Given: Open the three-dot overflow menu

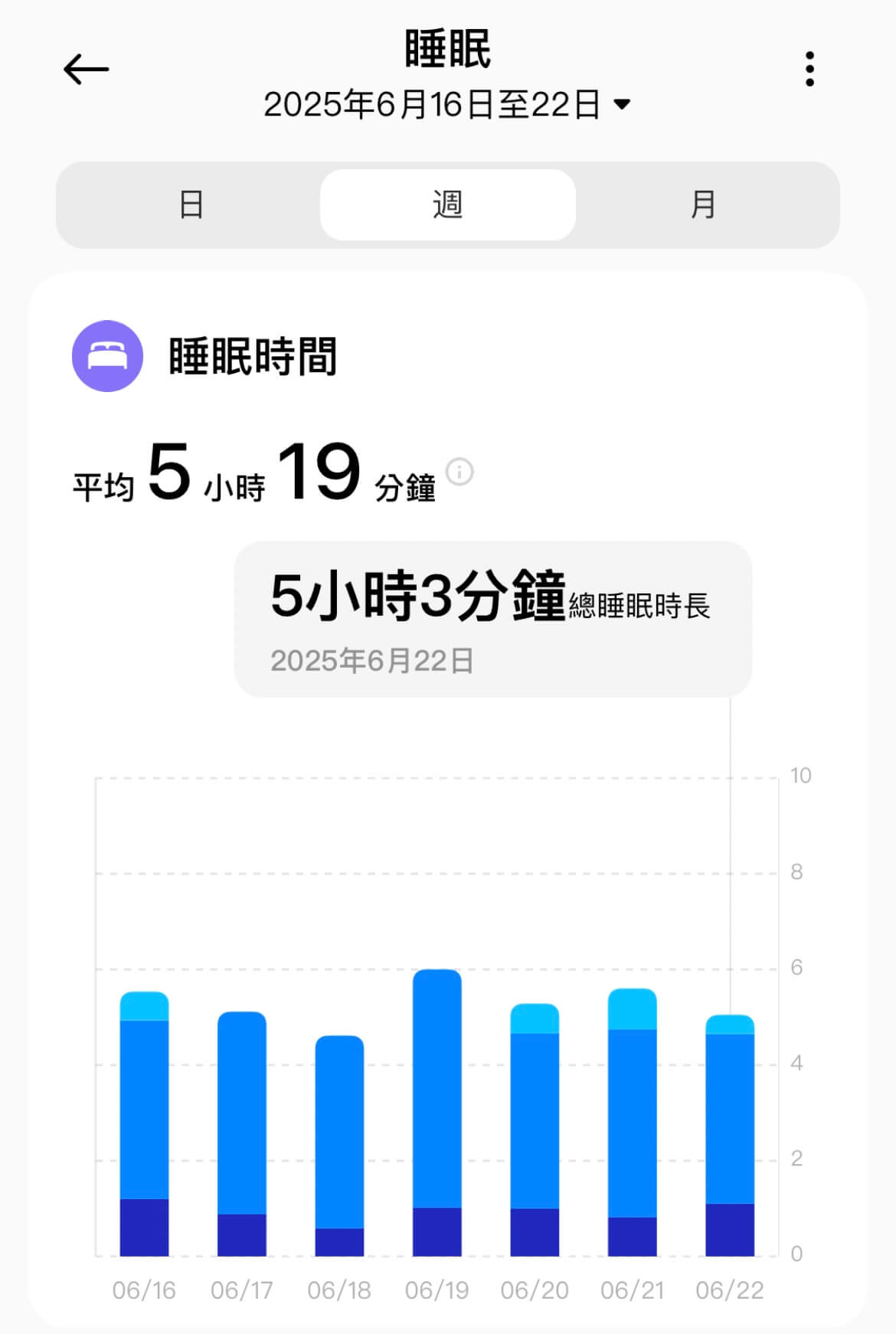Looking at the screenshot, I should click(809, 70).
